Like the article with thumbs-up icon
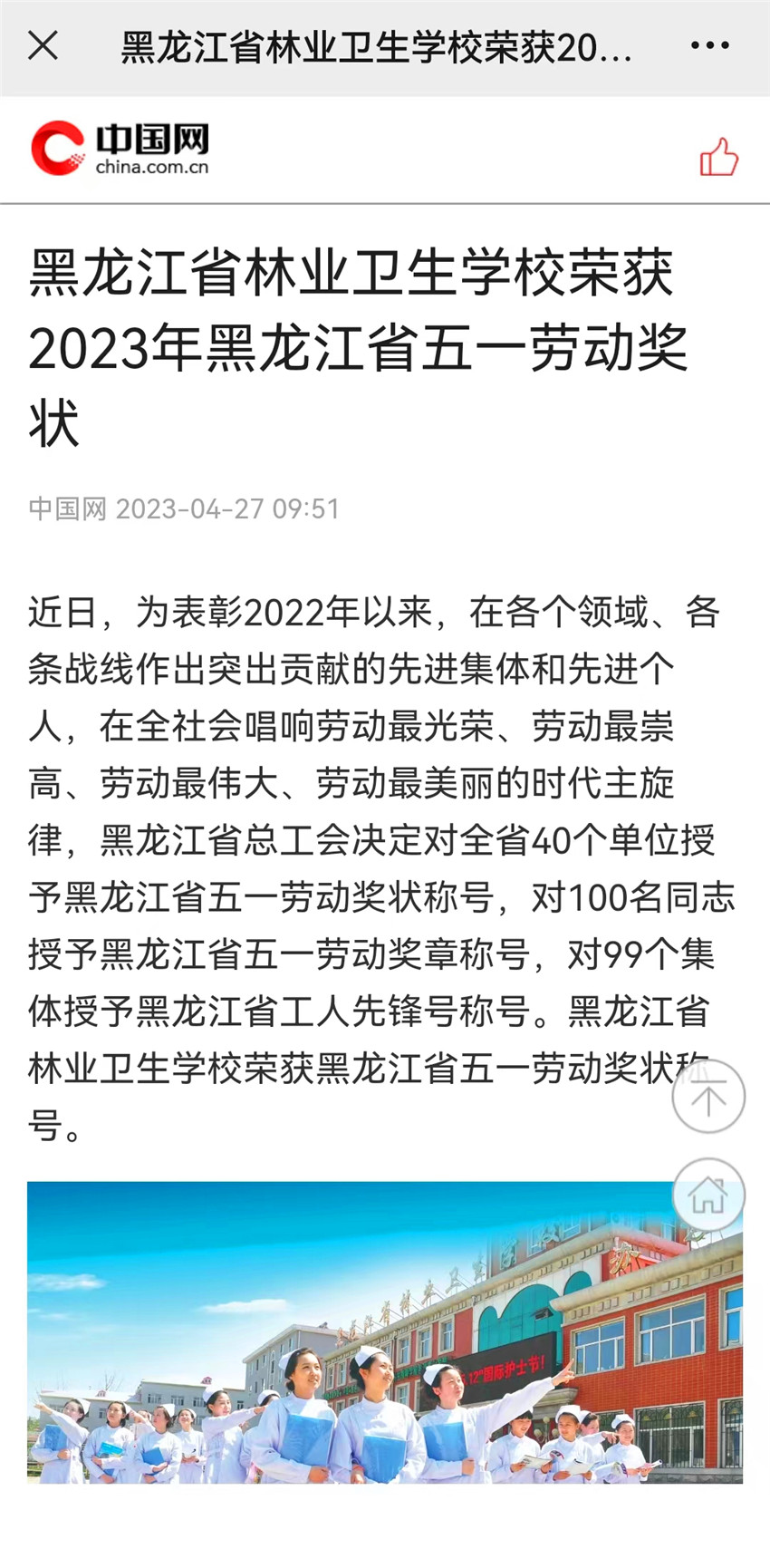This screenshot has width=770, height=1568. (718, 157)
